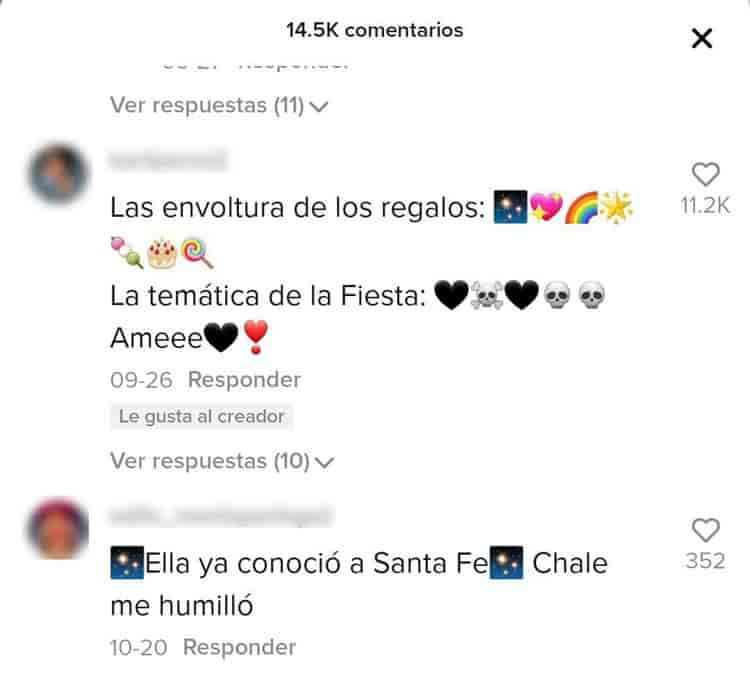The height and width of the screenshot is (688, 750).
Task: Close the comments panel
Action: (702, 38)
